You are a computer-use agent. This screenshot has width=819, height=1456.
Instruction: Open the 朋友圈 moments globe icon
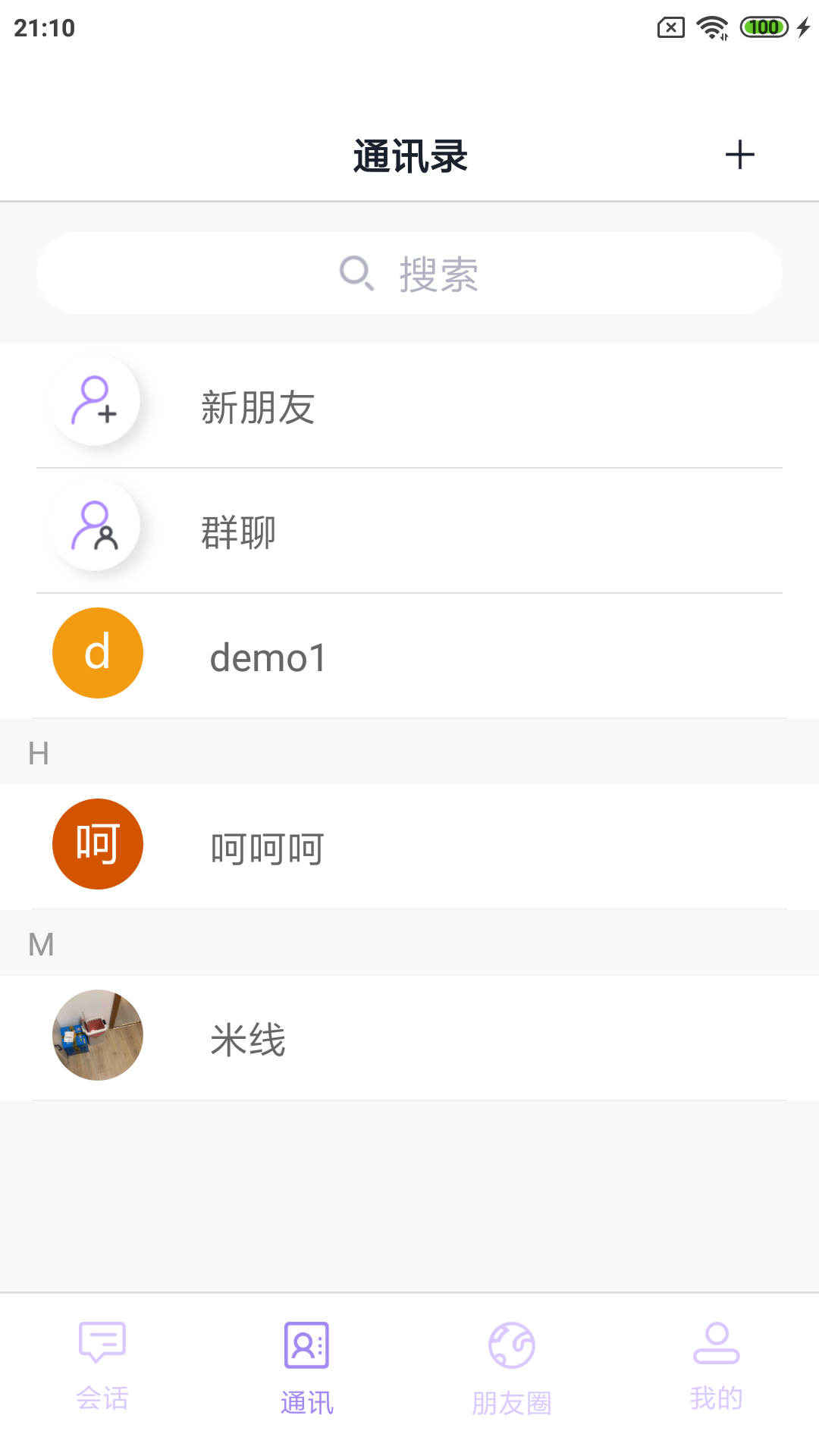pyautogui.click(x=510, y=1341)
